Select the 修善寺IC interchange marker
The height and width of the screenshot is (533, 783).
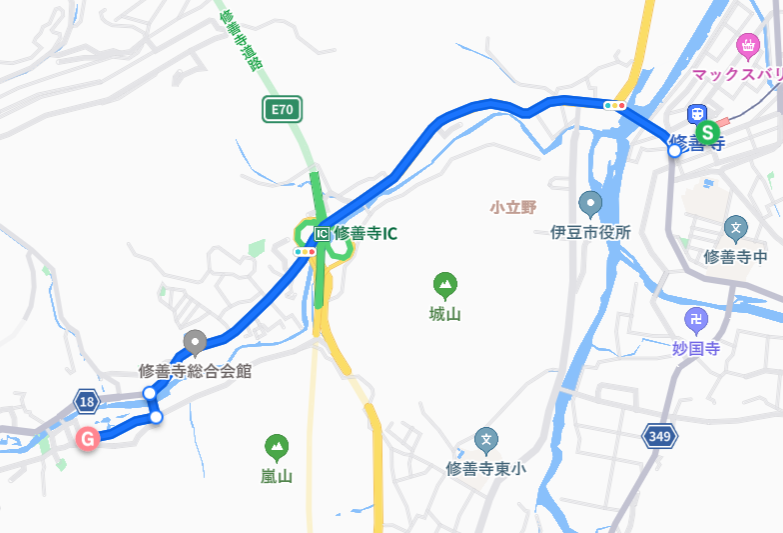[x=322, y=233]
